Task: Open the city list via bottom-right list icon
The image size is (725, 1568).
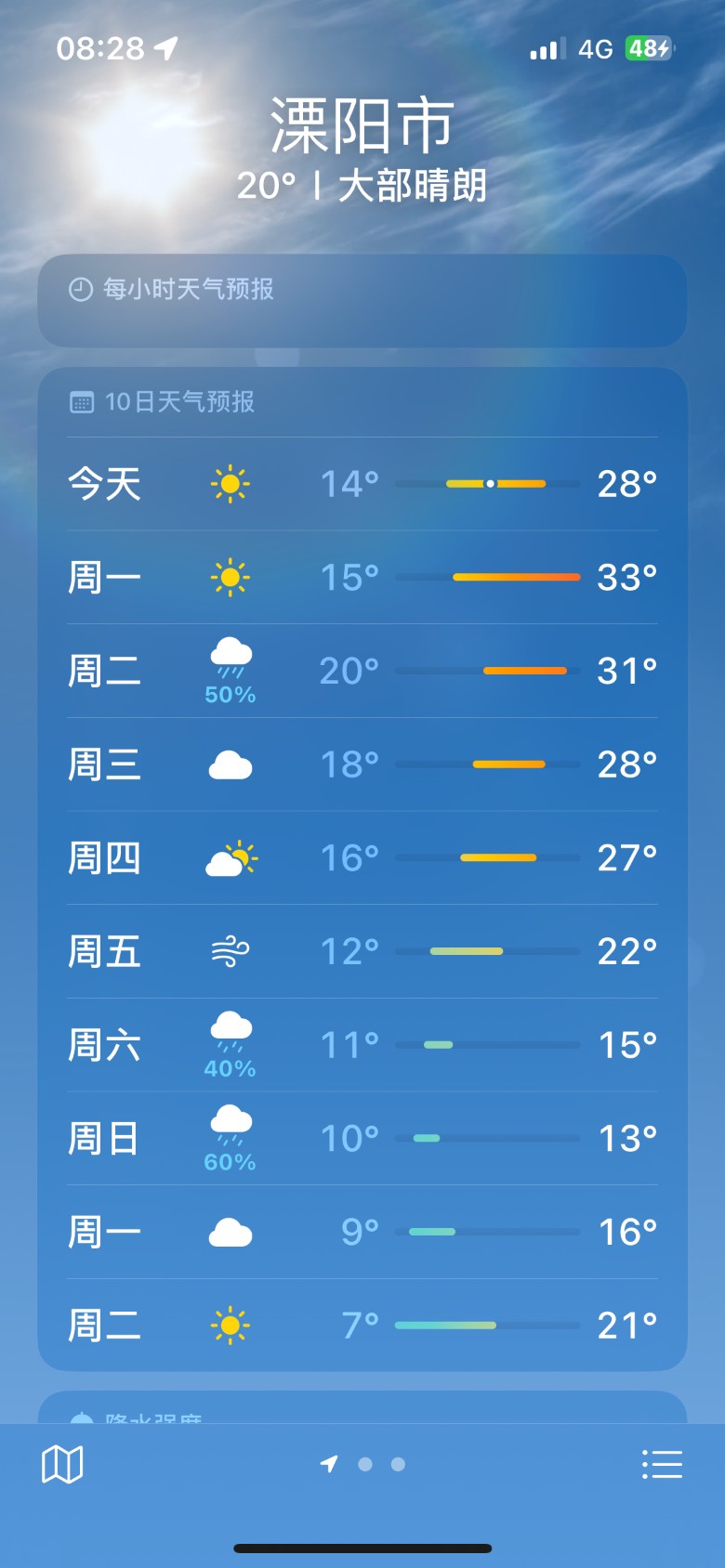Action: [x=663, y=1463]
